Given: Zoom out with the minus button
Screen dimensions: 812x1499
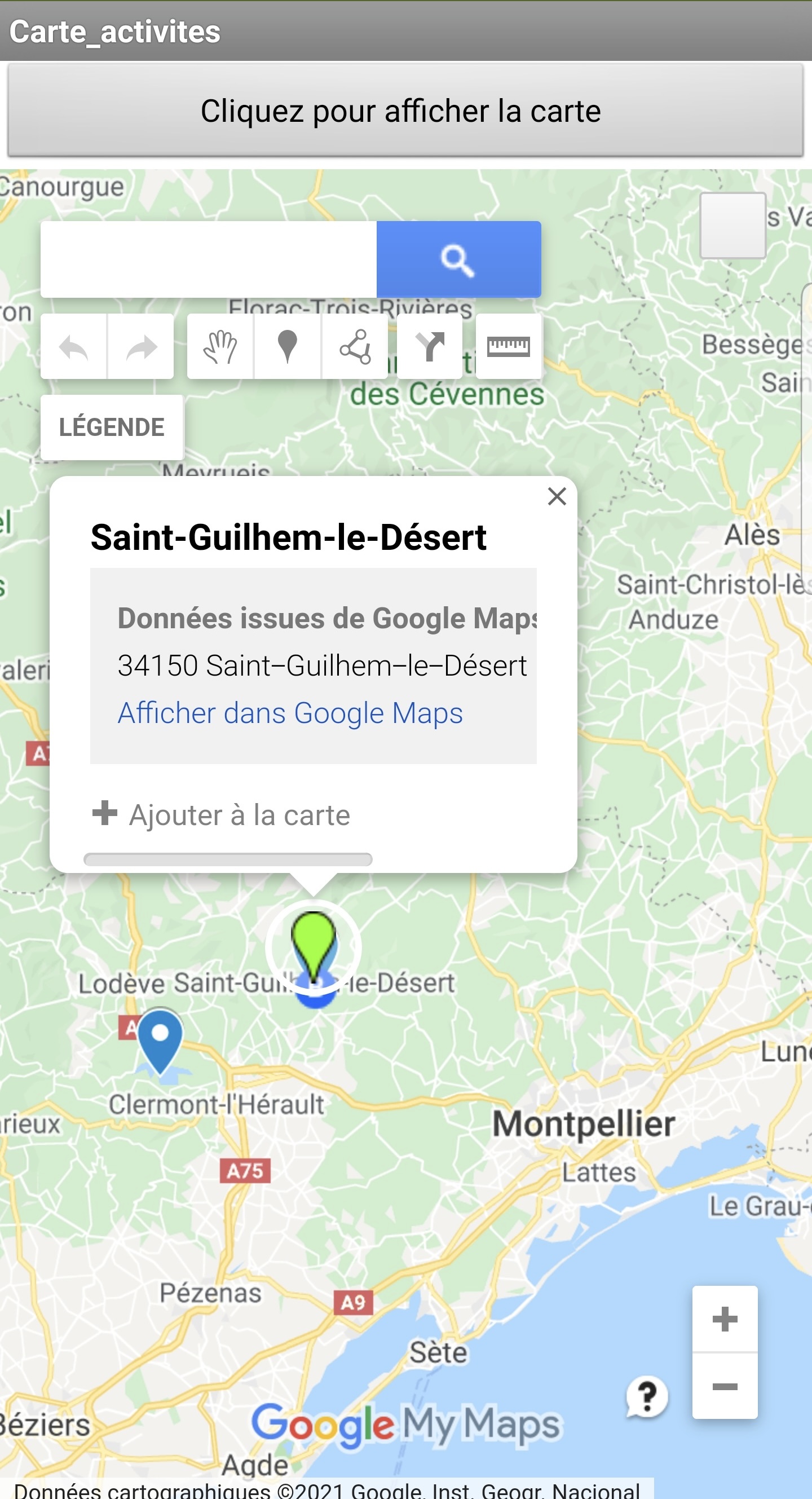Looking at the screenshot, I should [724, 1387].
